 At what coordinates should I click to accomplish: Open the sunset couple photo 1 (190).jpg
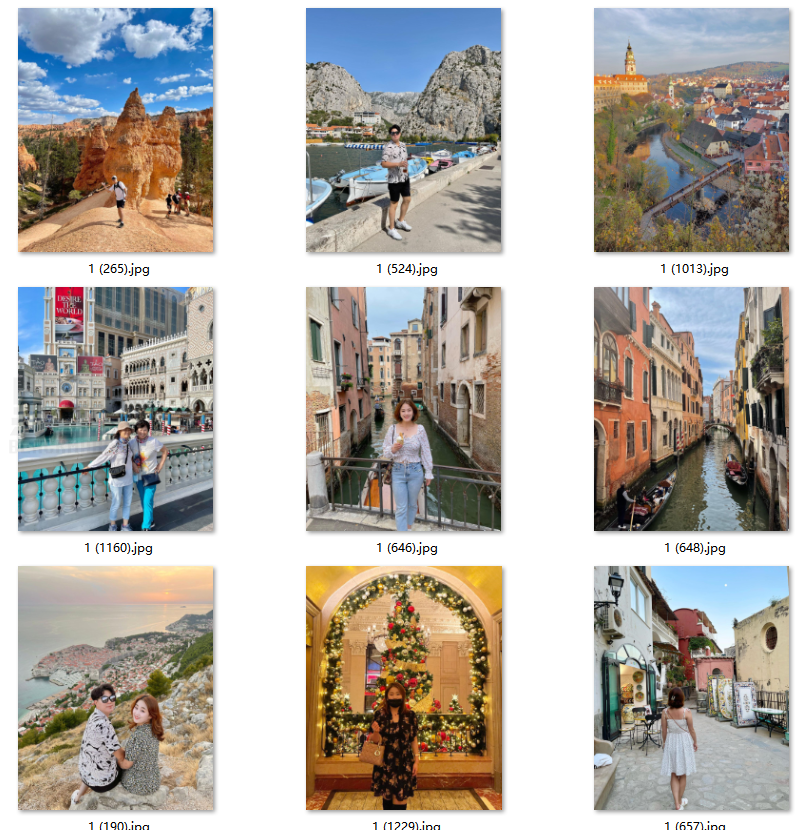(x=115, y=688)
